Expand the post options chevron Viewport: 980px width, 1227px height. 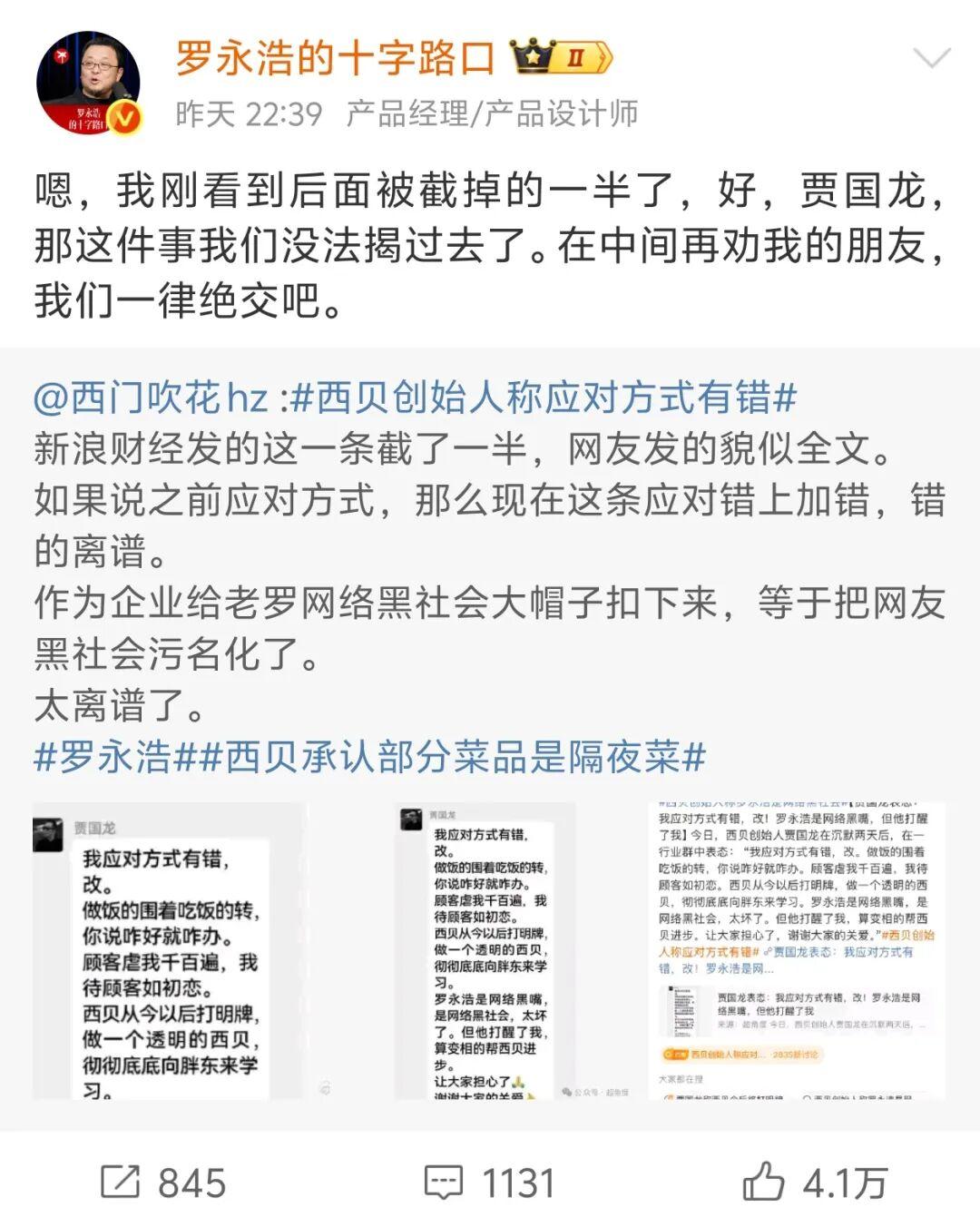click(931, 60)
